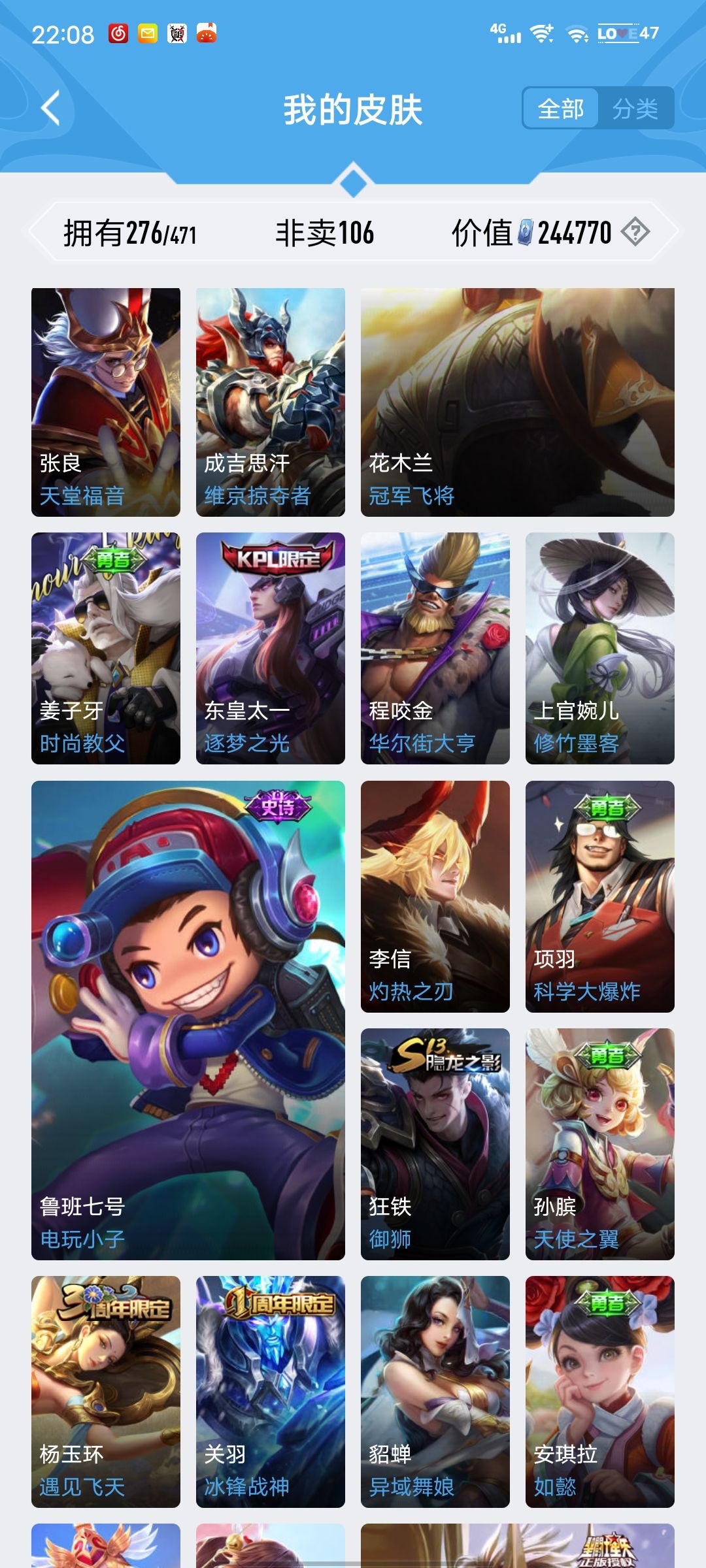Open 程咬金 华尔街大亨 skin card

(x=435, y=648)
